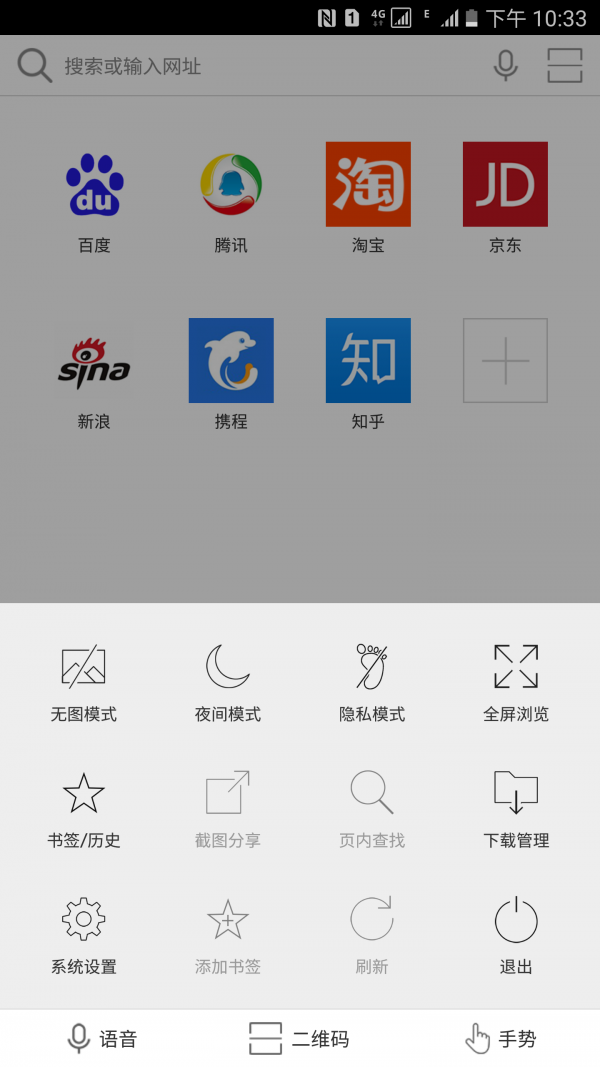Turn on 夜间模式 night mode
Screen dimensions: 600x1067
coord(228,682)
